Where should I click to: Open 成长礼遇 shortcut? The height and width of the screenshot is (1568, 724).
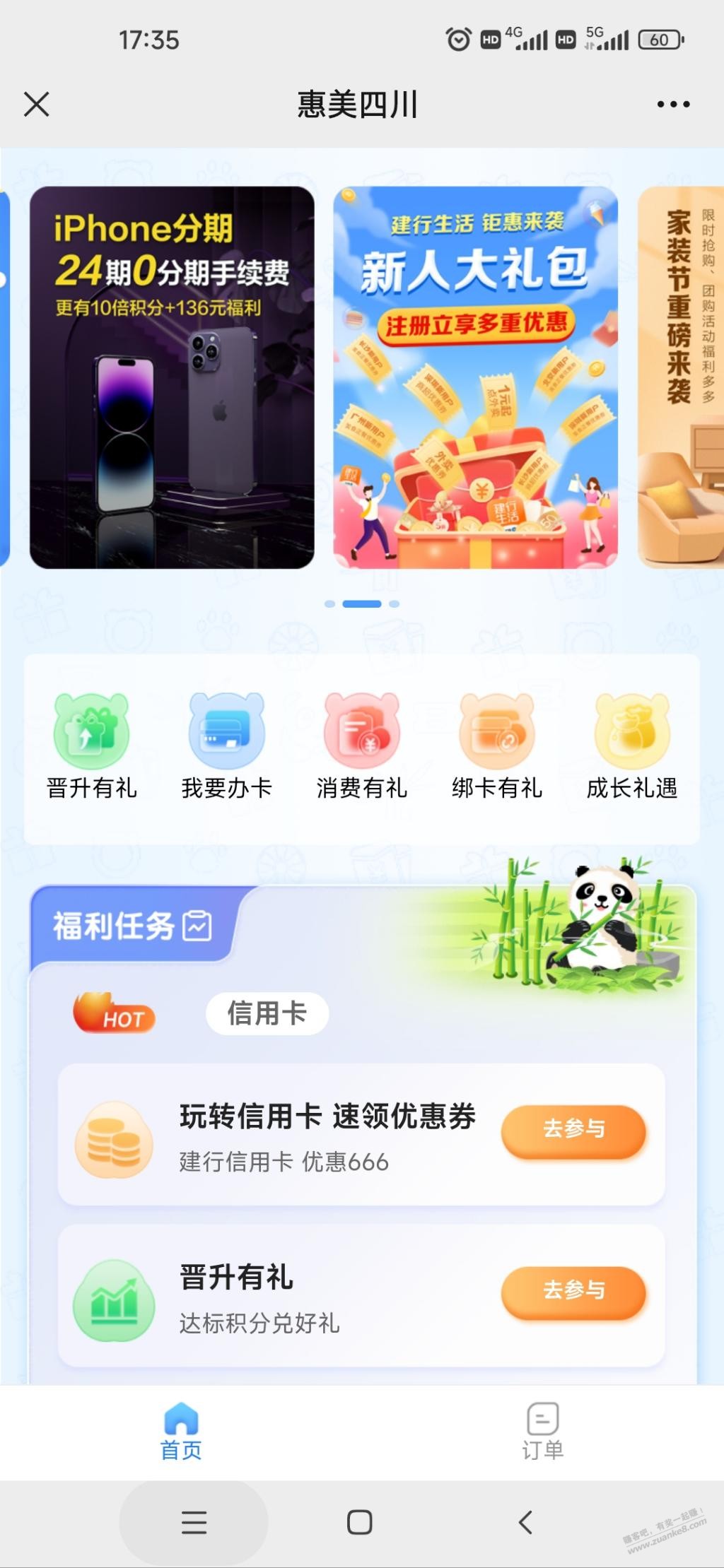pos(632,747)
